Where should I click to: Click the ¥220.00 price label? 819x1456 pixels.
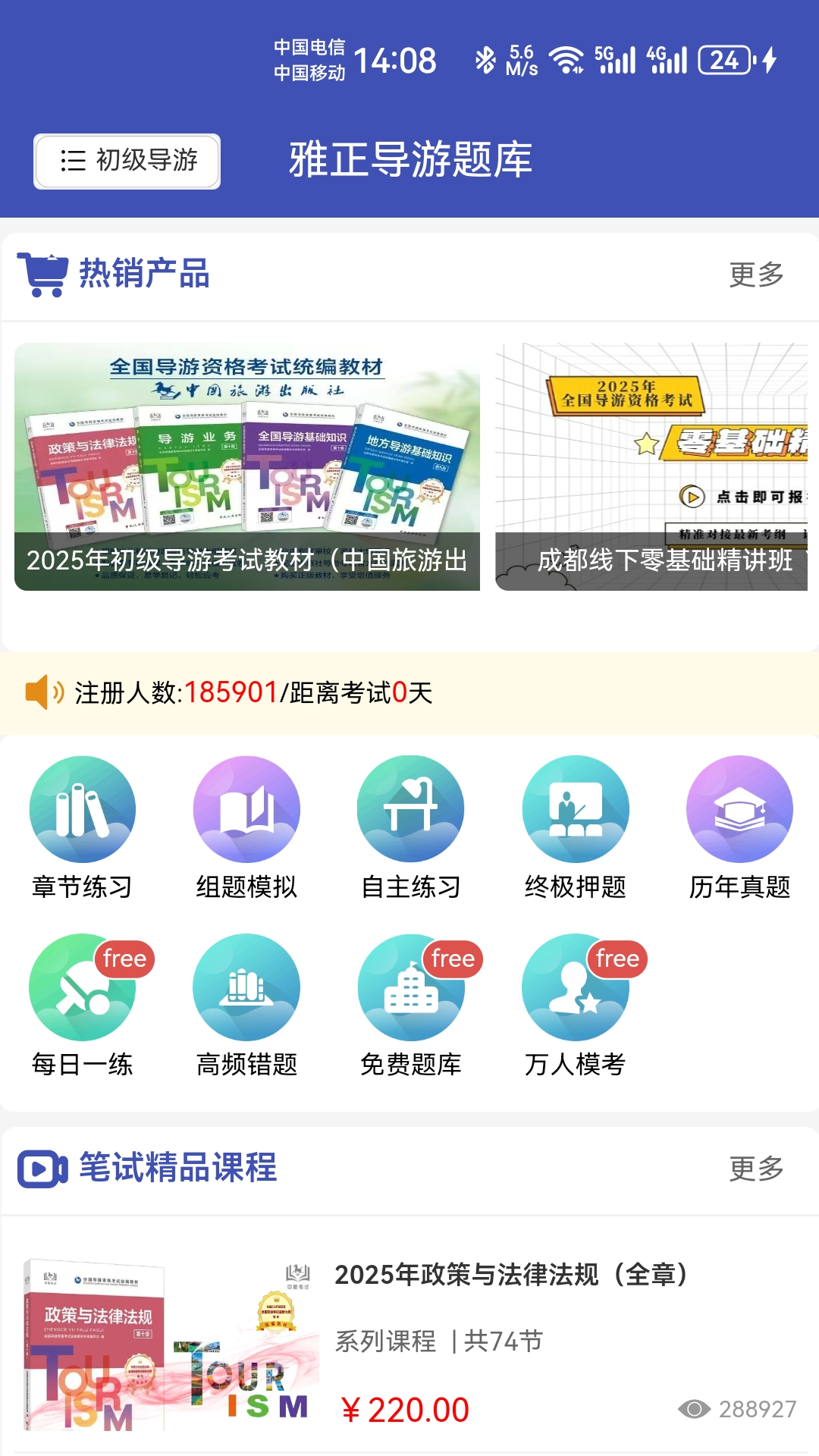pos(406,1409)
